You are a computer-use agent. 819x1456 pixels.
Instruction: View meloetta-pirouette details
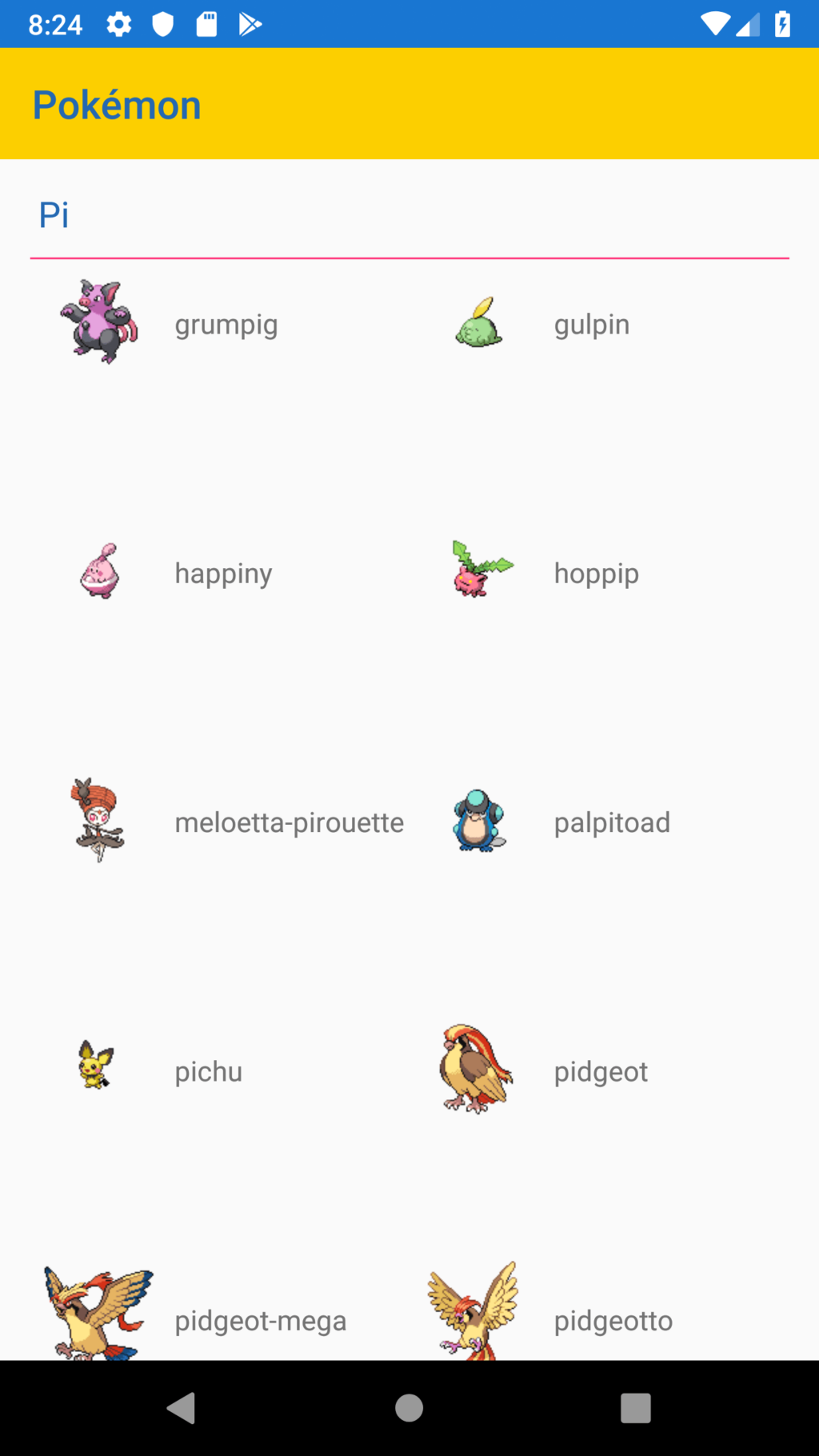click(289, 822)
